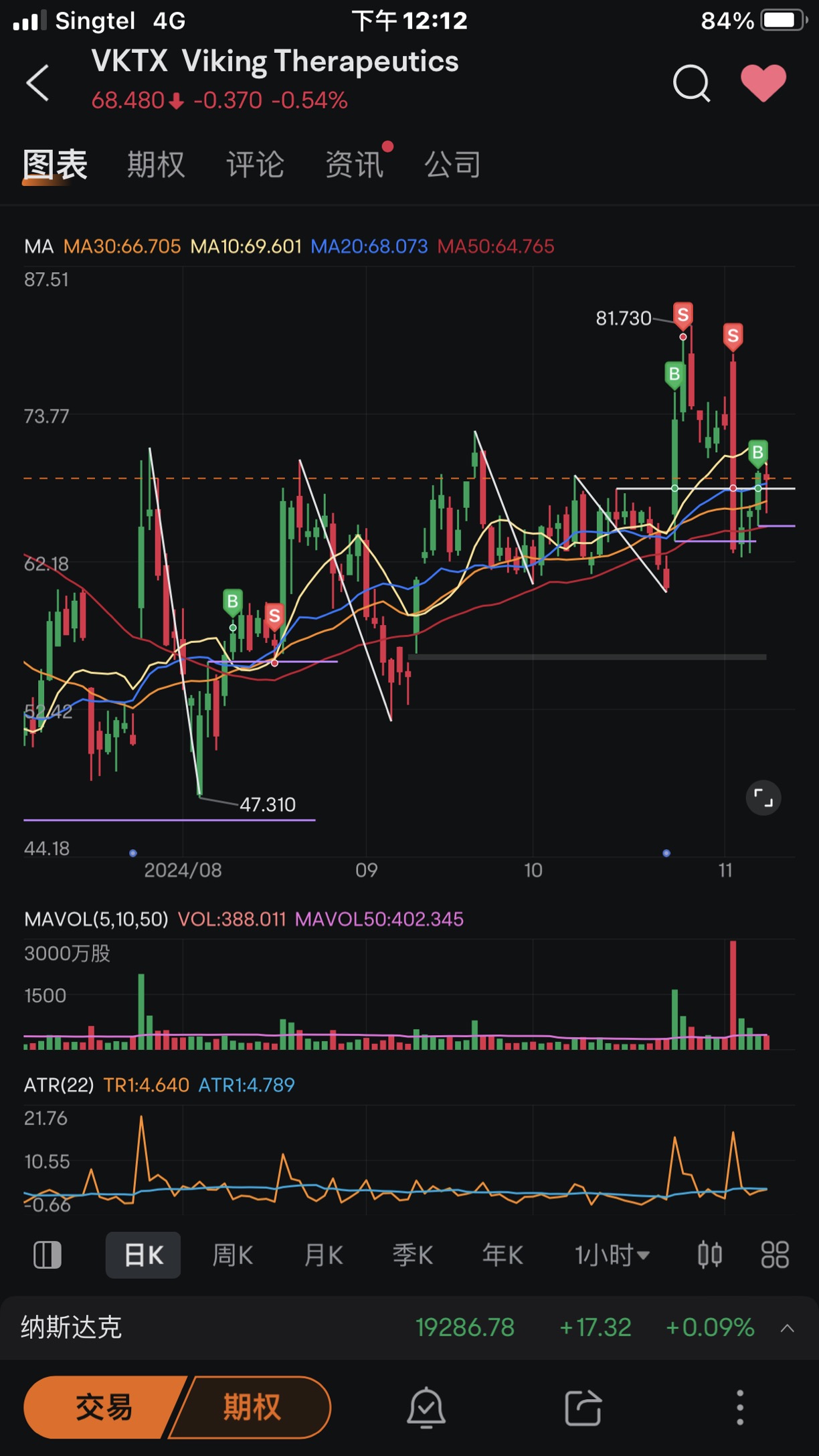Switch chart to 季K

pos(413,1255)
